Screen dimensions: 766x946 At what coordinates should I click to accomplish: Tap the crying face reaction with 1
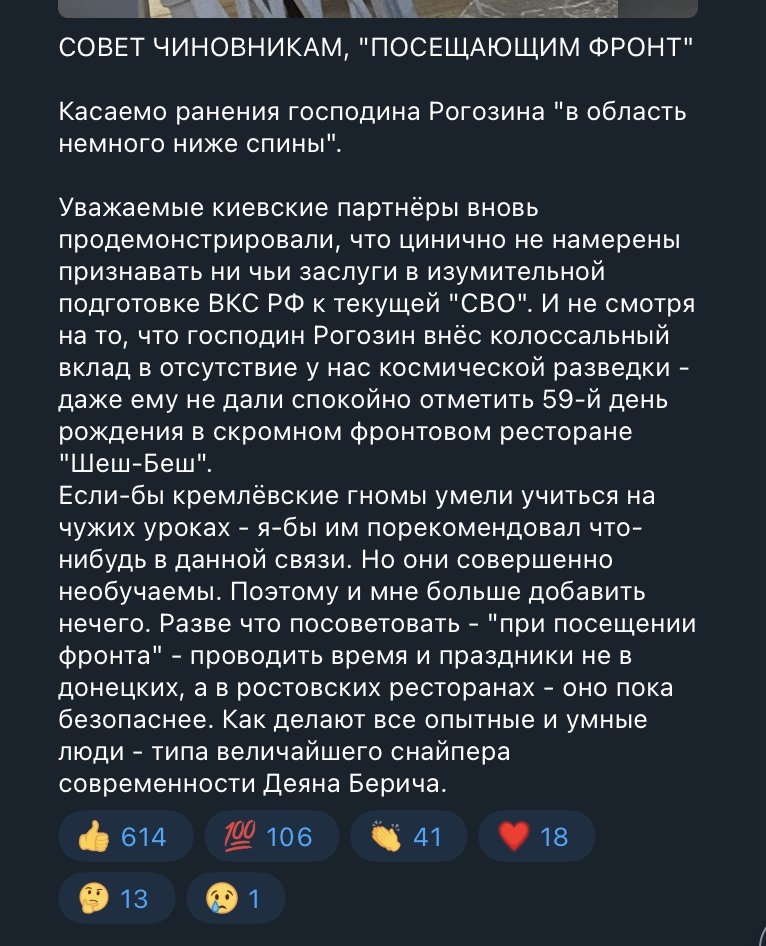236,898
